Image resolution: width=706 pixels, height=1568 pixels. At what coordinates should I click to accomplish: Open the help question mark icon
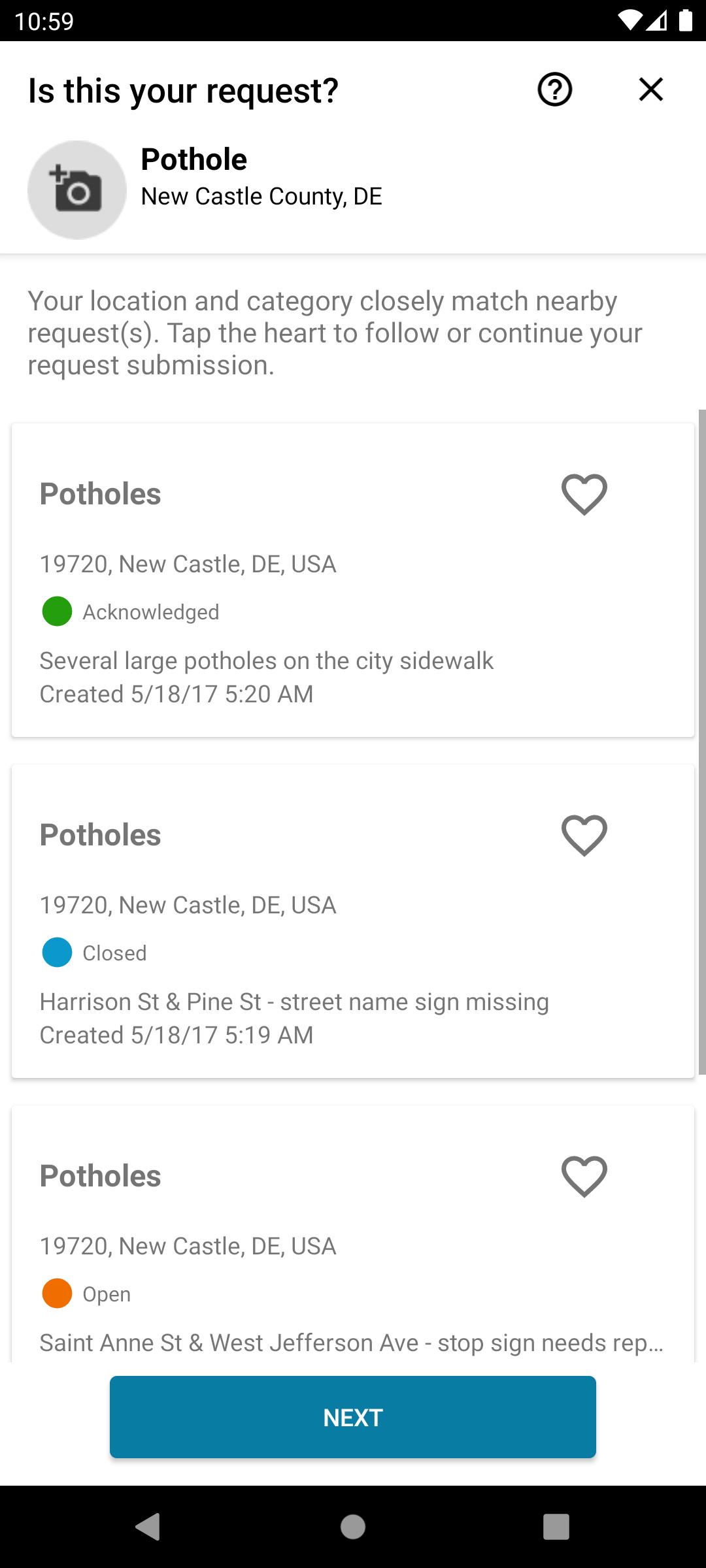click(x=555, y=90)
